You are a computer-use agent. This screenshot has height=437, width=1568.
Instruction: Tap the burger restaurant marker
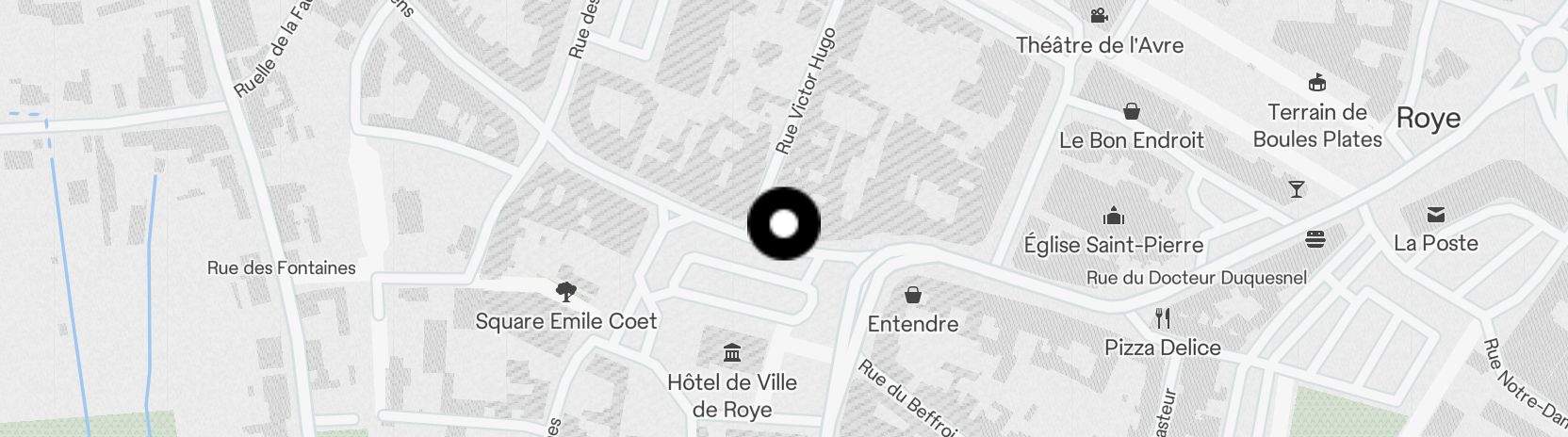(1315, 239)
